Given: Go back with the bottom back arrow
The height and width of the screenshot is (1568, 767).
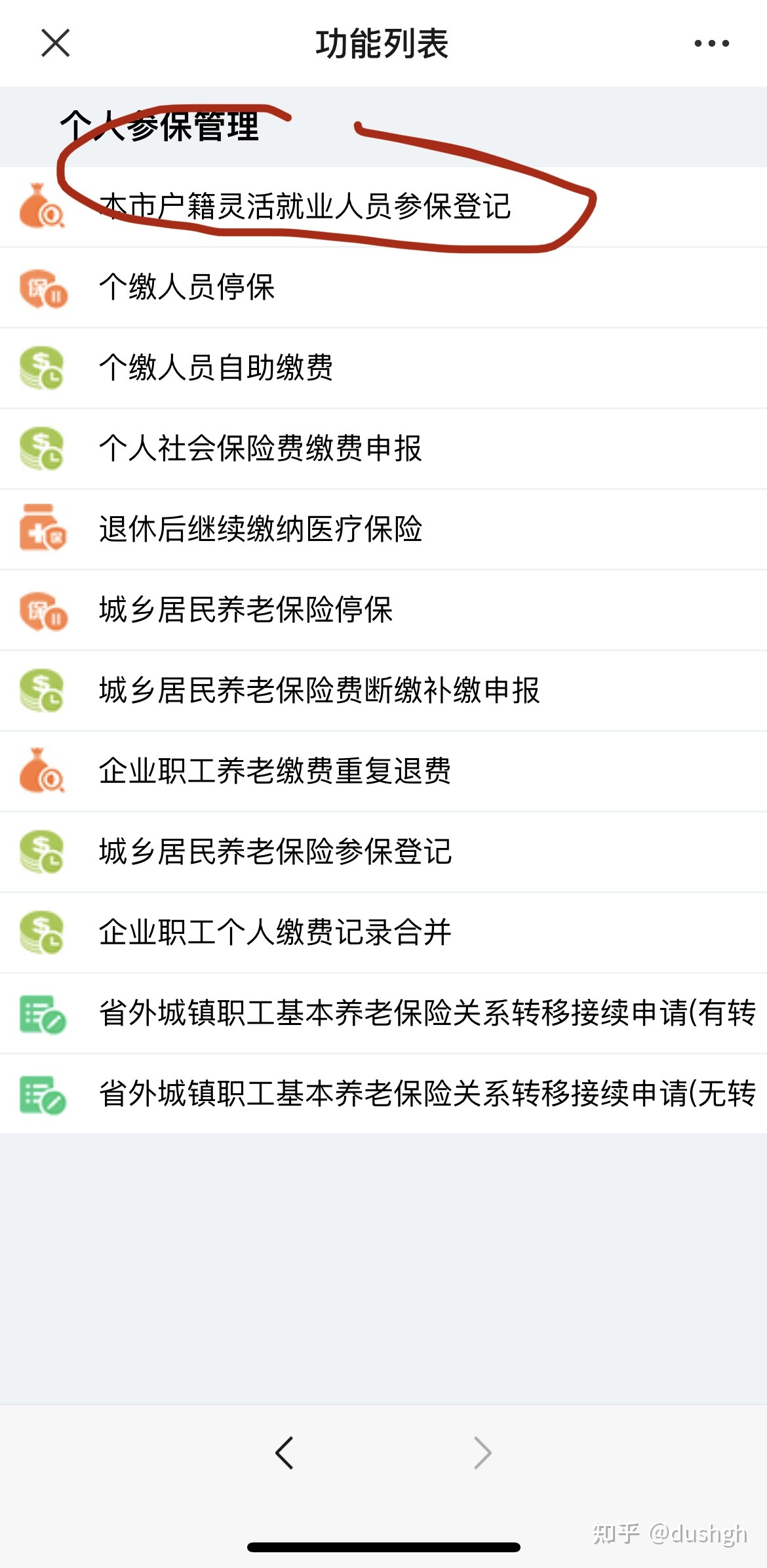Looking at the screenshot, I should 285,1453.
